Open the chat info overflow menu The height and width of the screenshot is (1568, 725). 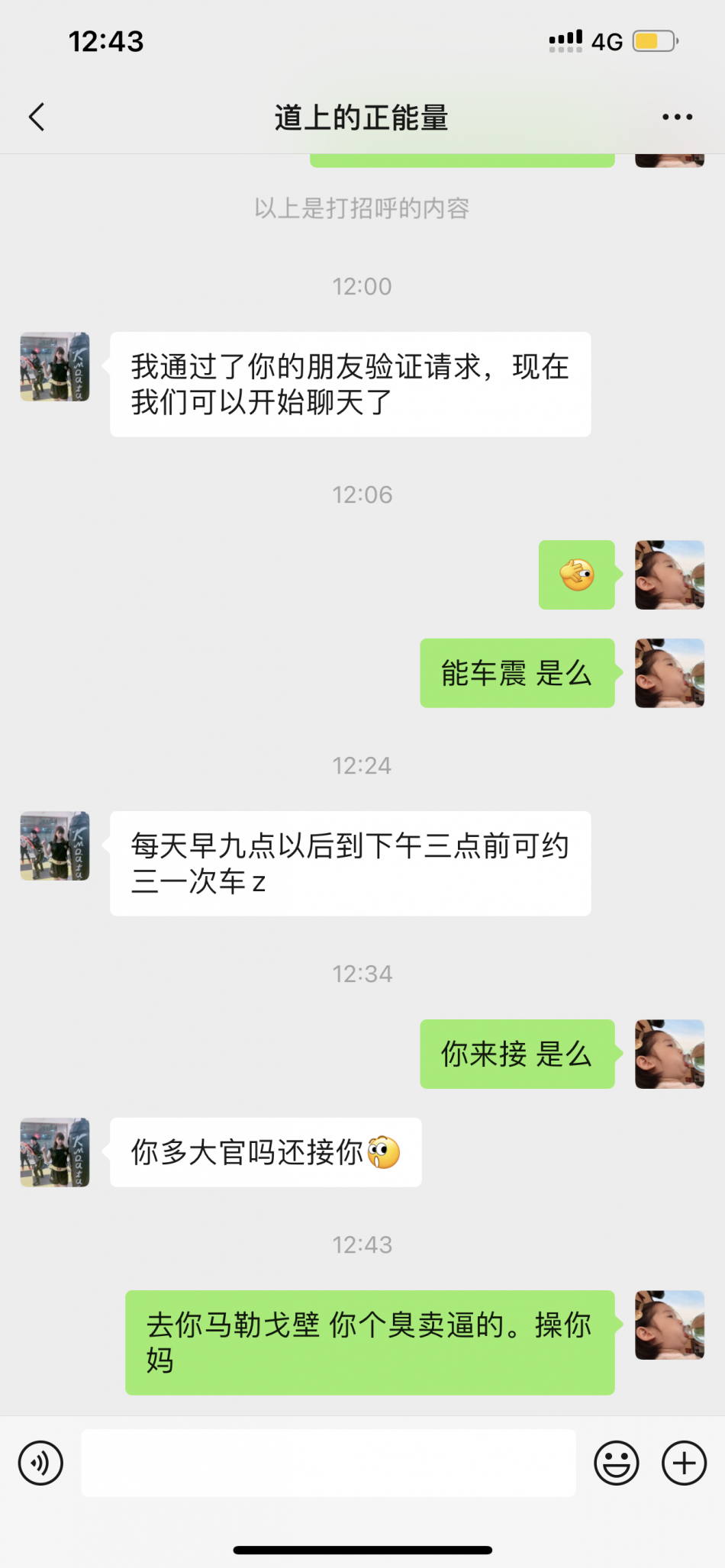(677, 118)
